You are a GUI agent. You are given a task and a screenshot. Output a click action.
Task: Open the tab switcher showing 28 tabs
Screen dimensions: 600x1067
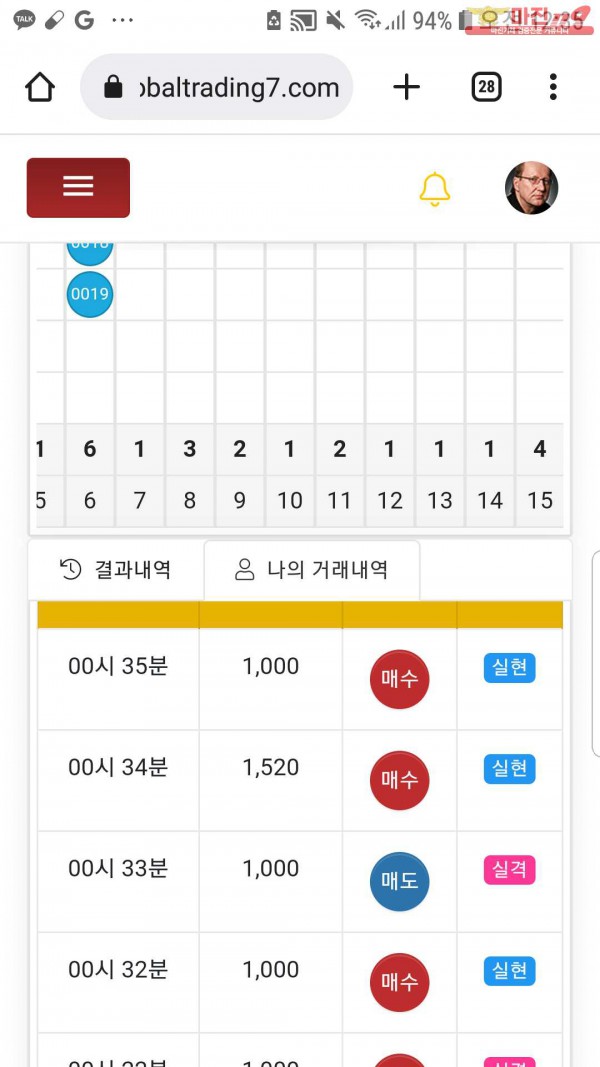(486, 88)
